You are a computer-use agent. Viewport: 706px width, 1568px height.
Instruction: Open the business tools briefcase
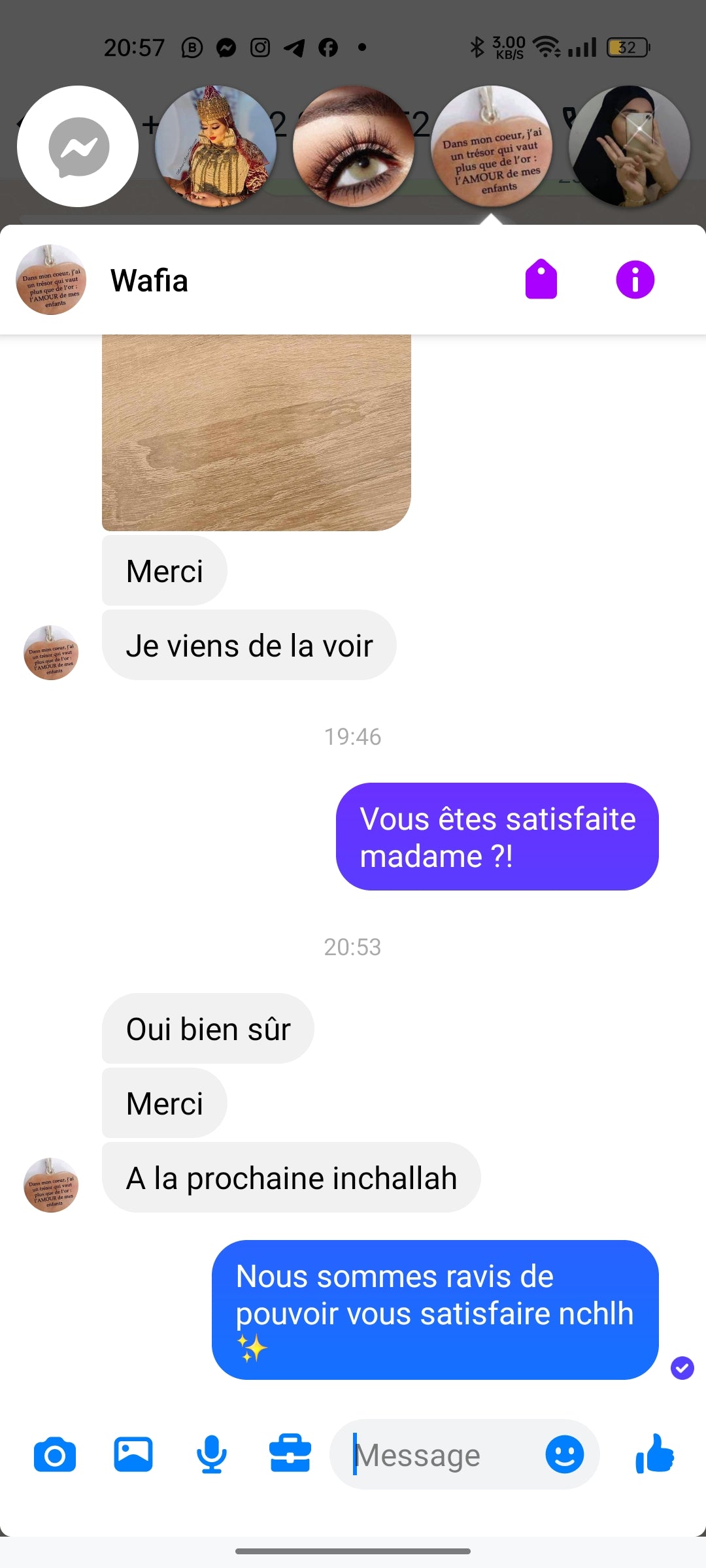pos(290,1454)
